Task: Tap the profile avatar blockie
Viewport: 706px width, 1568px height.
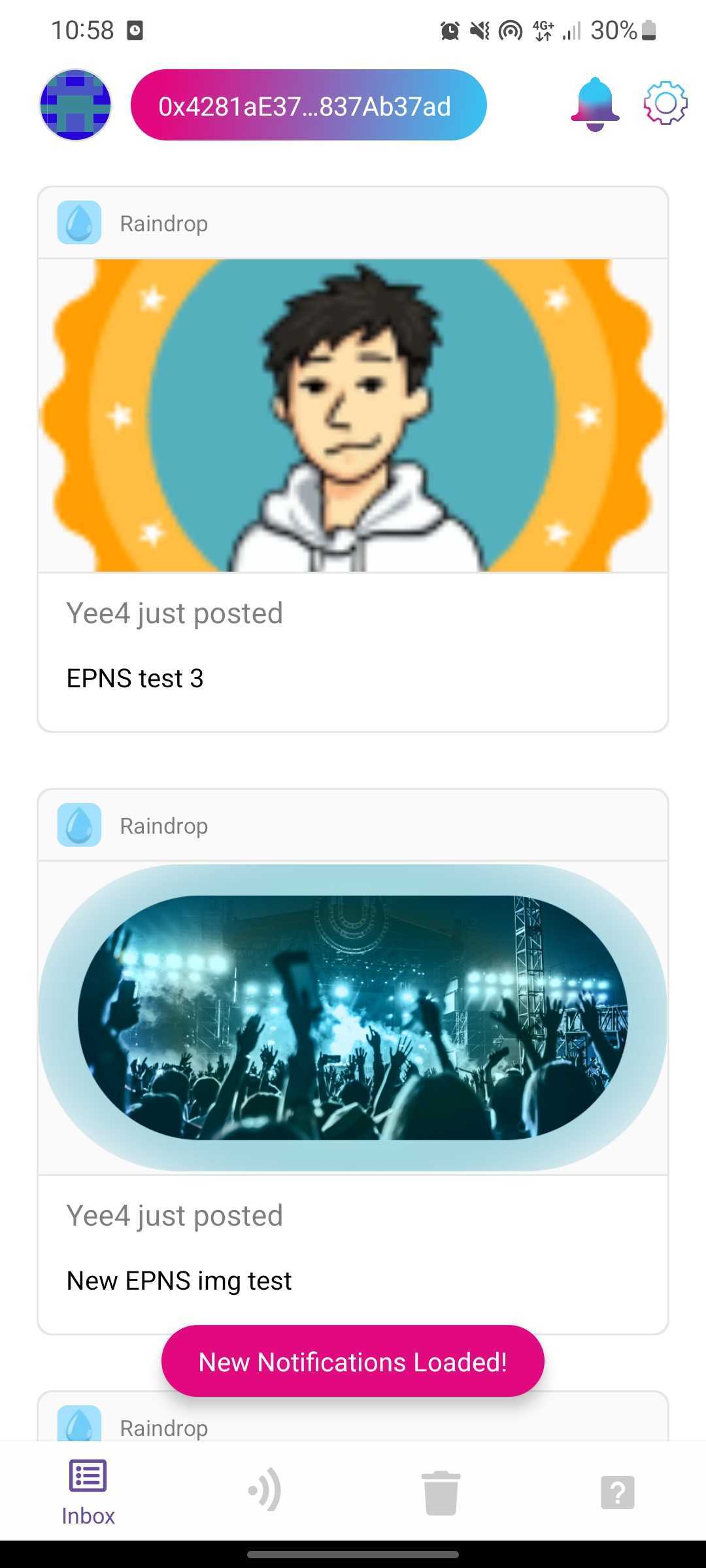Action: tap(76, 105)
